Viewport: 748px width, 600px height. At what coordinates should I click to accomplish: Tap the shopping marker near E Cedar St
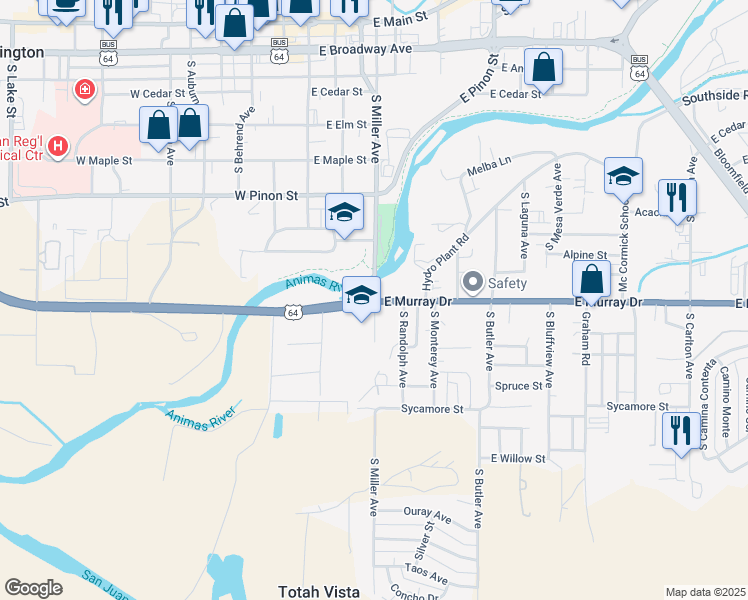point(543,70)
